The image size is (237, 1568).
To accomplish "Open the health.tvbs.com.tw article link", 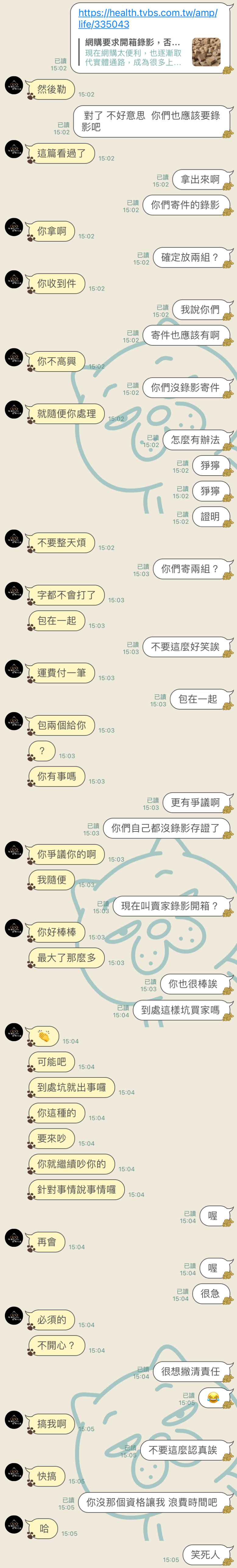I will click(148, 18).
